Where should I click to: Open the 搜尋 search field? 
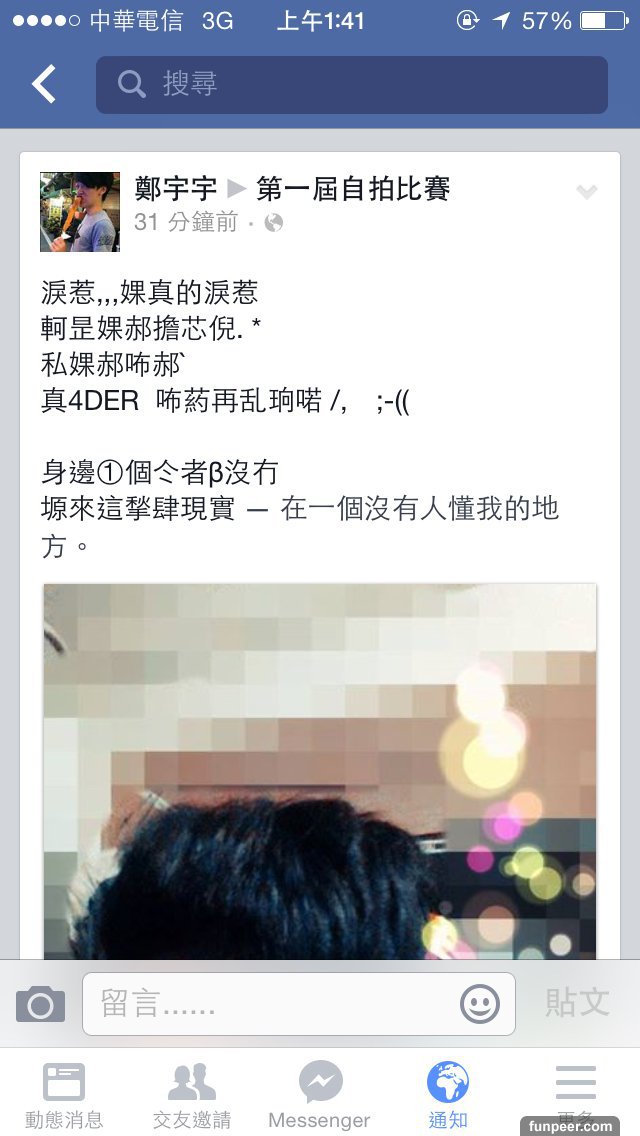pyautogui.click(x=351, y=84)
